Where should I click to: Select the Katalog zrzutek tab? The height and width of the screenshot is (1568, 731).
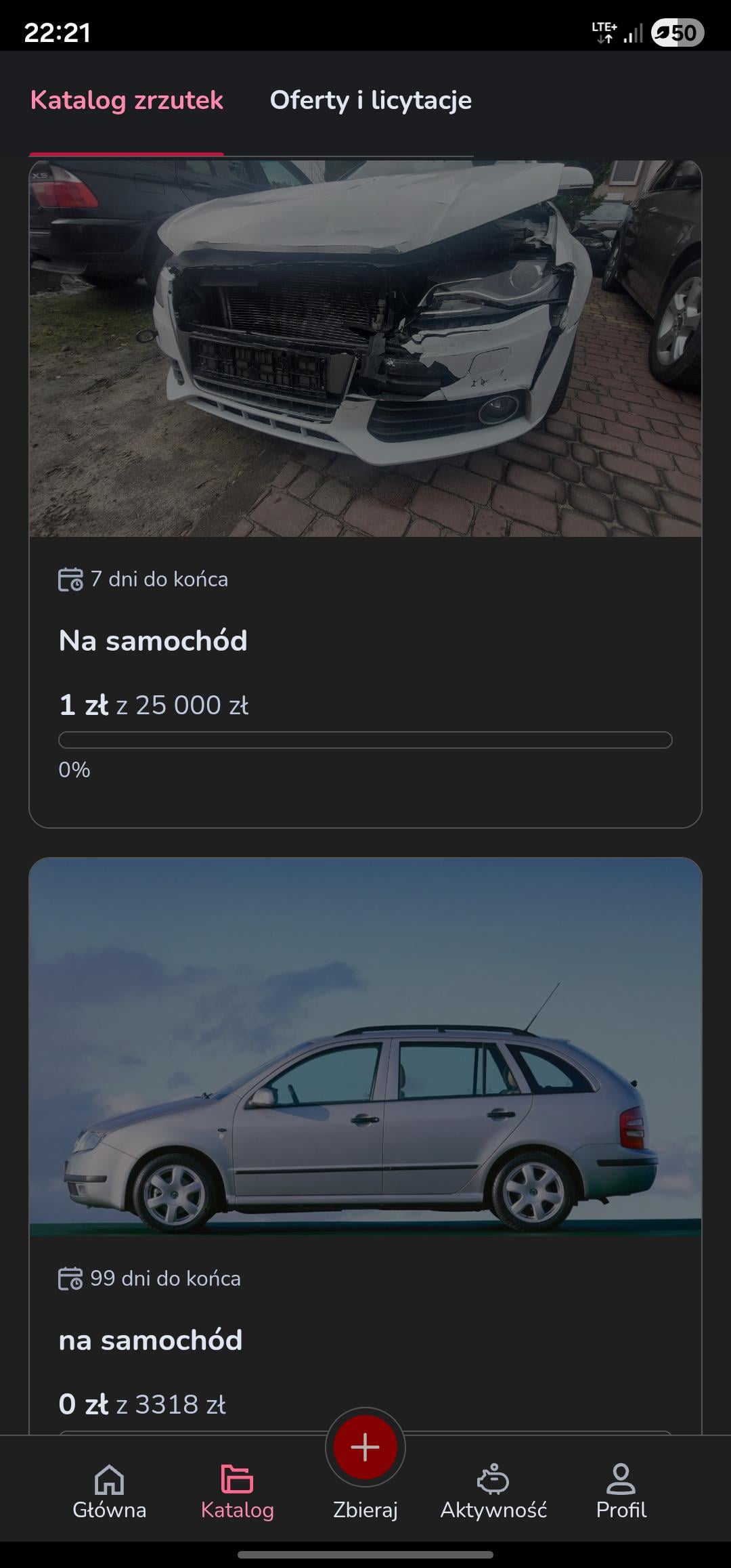127,100
